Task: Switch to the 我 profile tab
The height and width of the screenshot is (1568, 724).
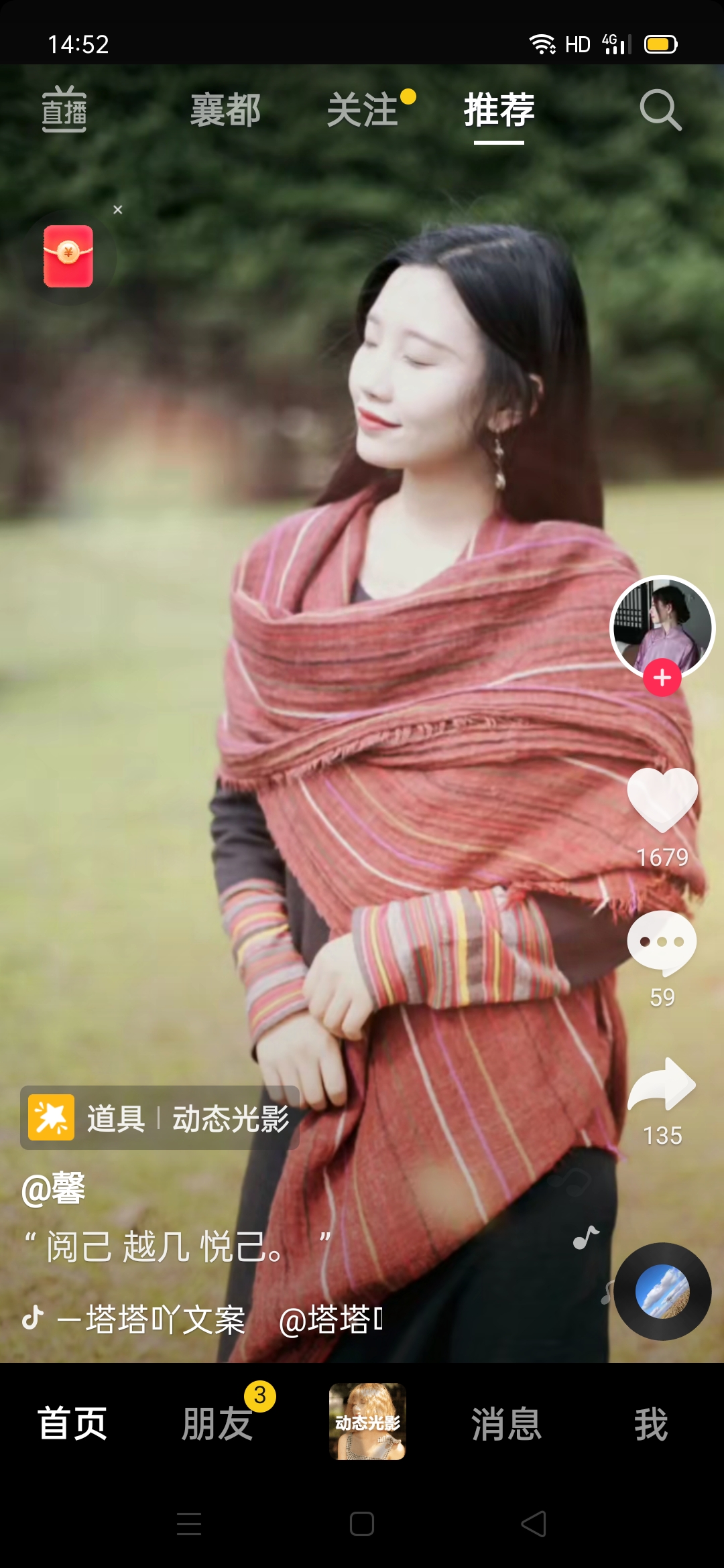Action: 651,1423
